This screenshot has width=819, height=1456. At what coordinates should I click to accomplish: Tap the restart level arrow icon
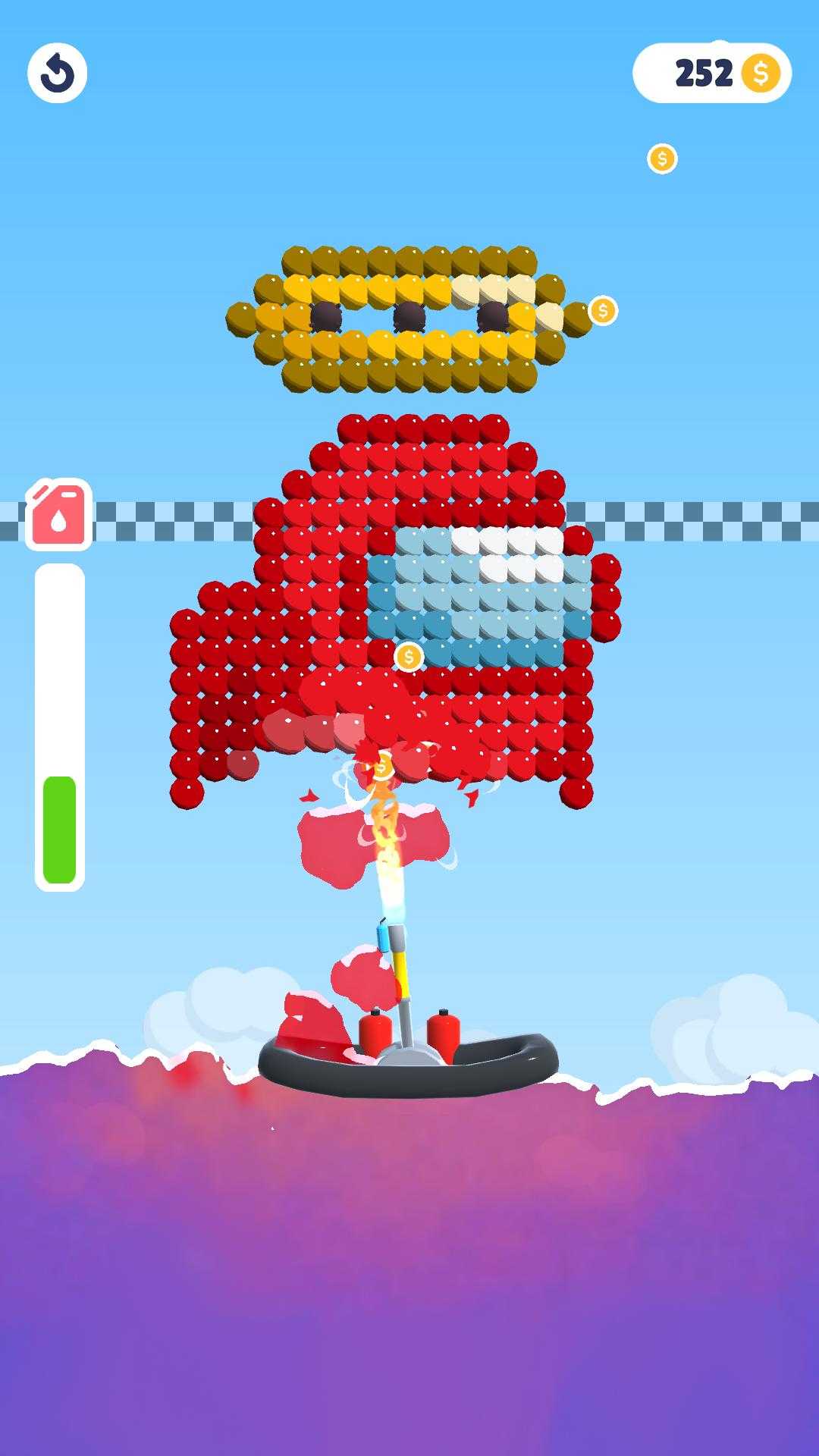[58, 73]
